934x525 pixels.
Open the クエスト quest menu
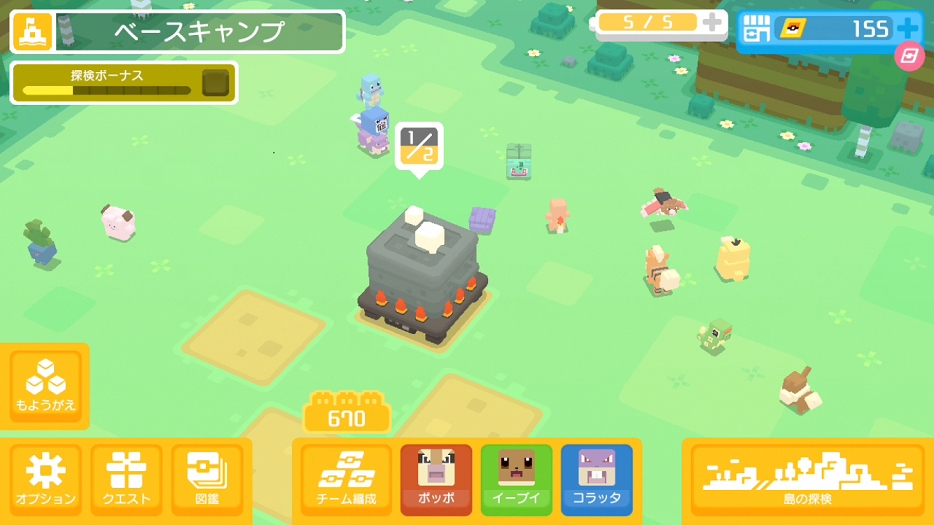coord(126,480)
